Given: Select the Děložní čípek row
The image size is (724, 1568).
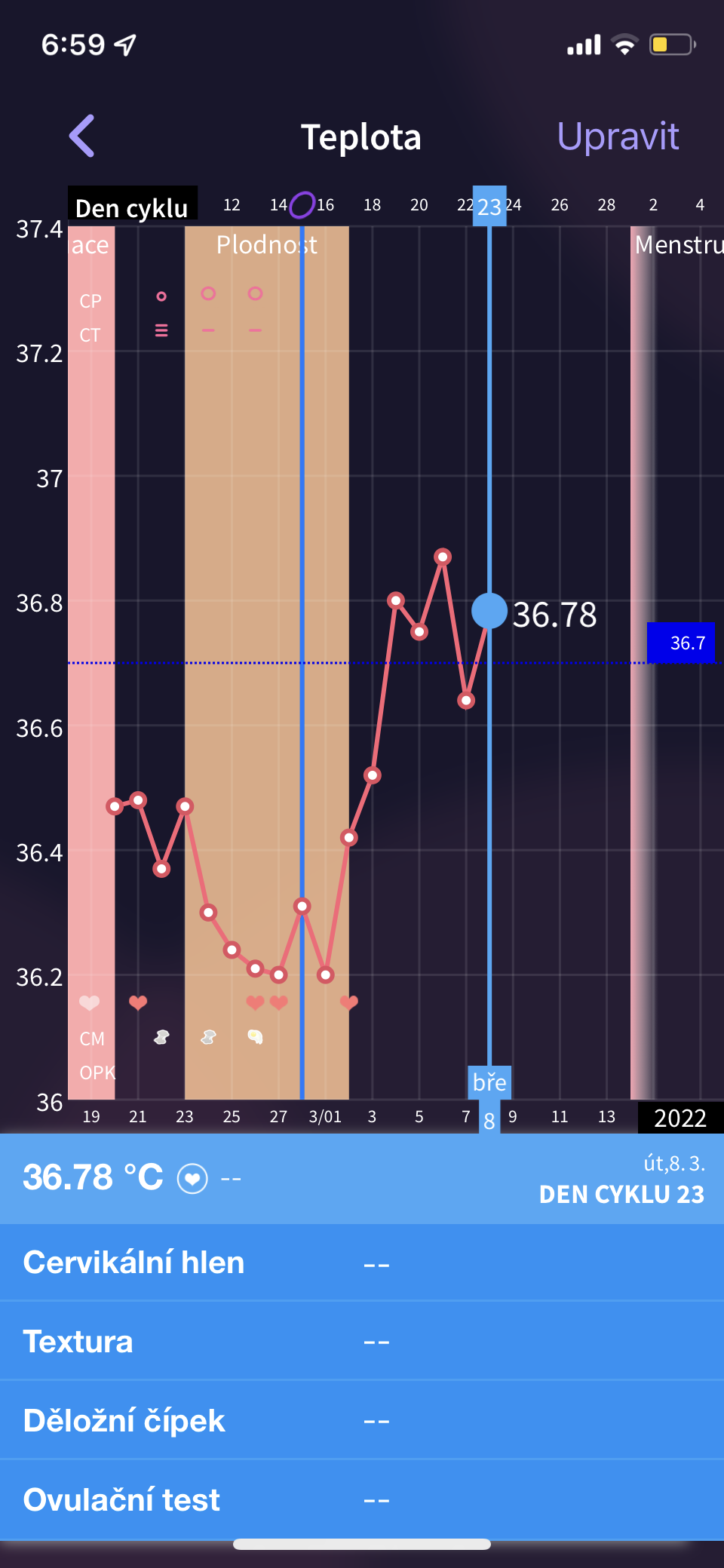Looking at the screenshot, I should click(x=362, y=1421).
